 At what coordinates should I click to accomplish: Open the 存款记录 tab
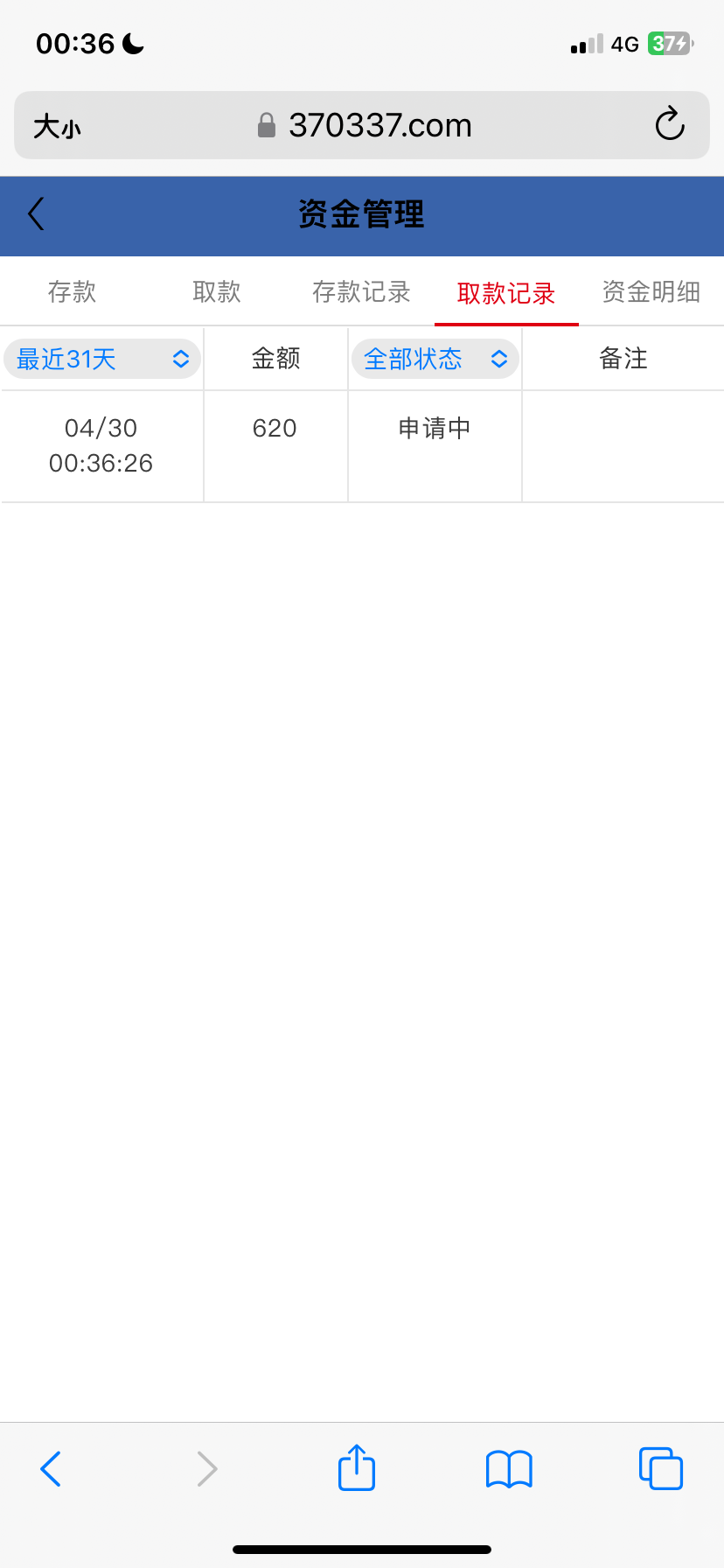(361, 292)
